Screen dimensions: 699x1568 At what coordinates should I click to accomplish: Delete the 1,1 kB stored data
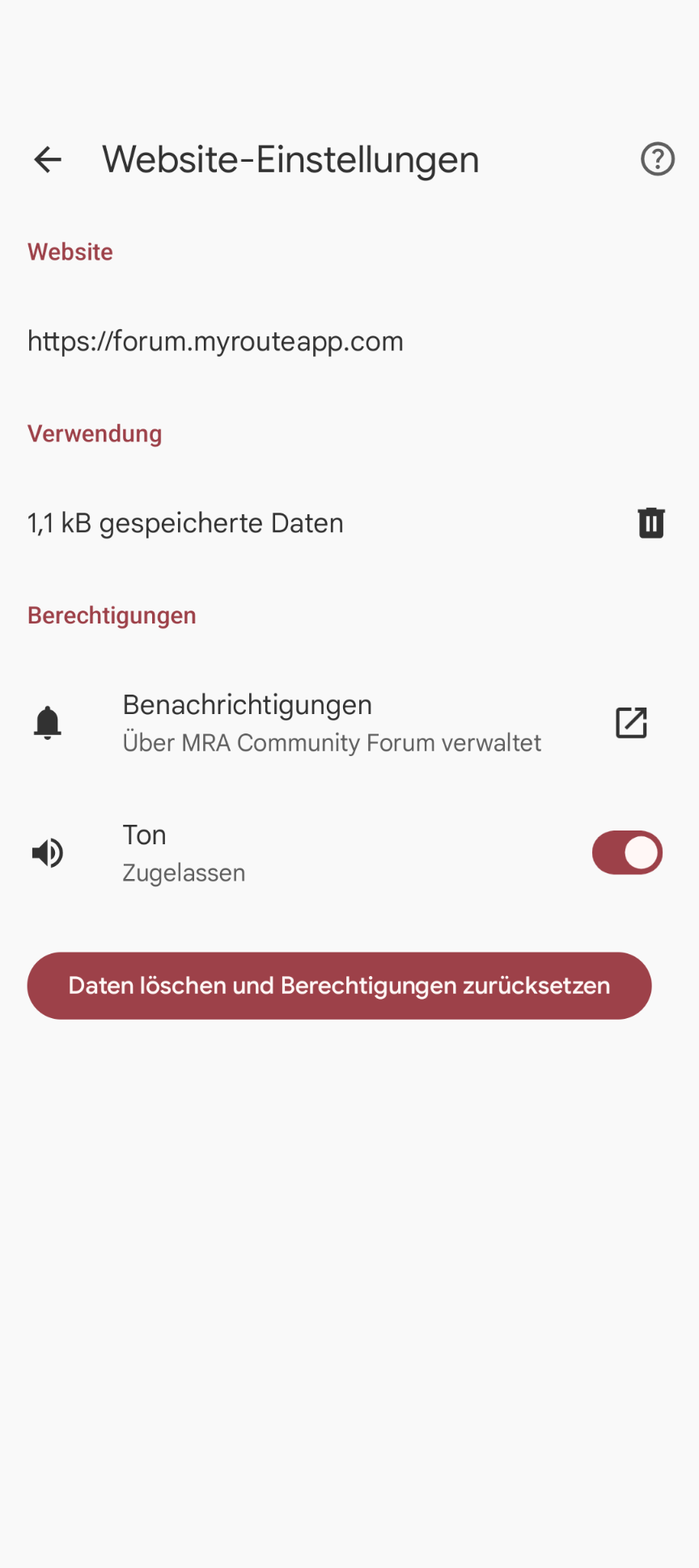(650, 523)
